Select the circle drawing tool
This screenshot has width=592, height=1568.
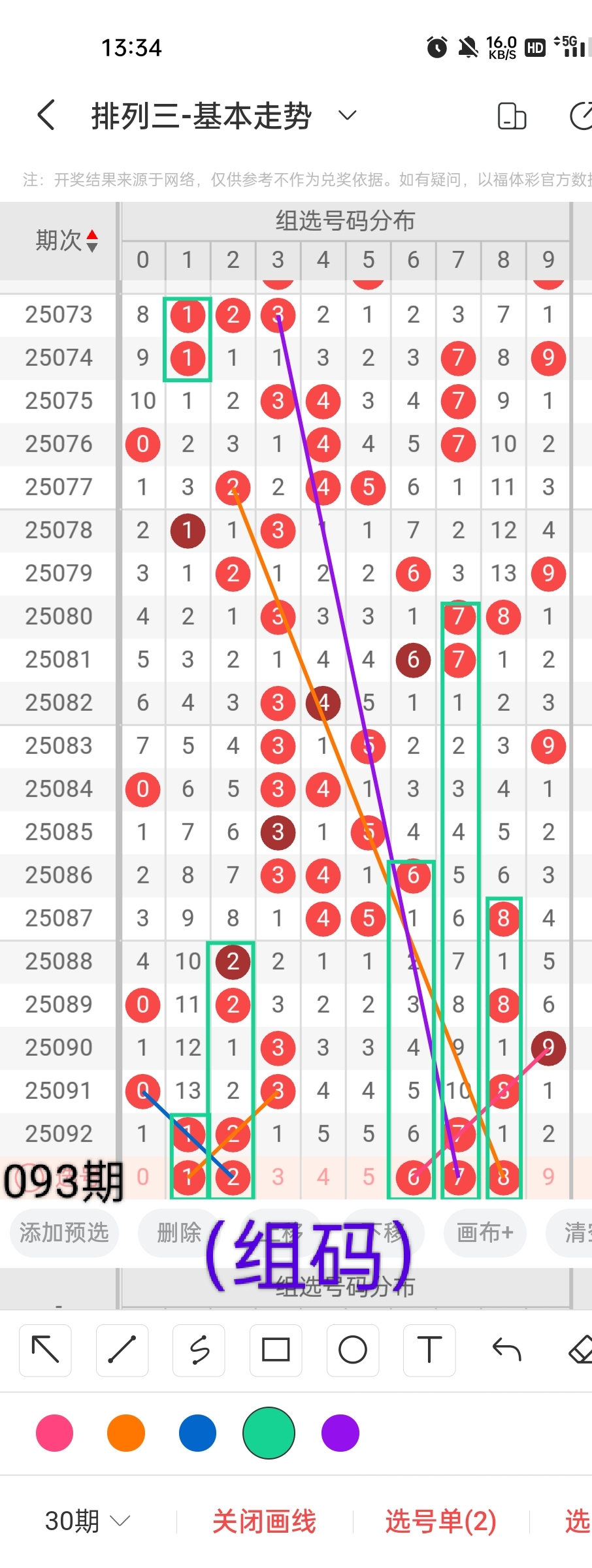[353, 1350]
